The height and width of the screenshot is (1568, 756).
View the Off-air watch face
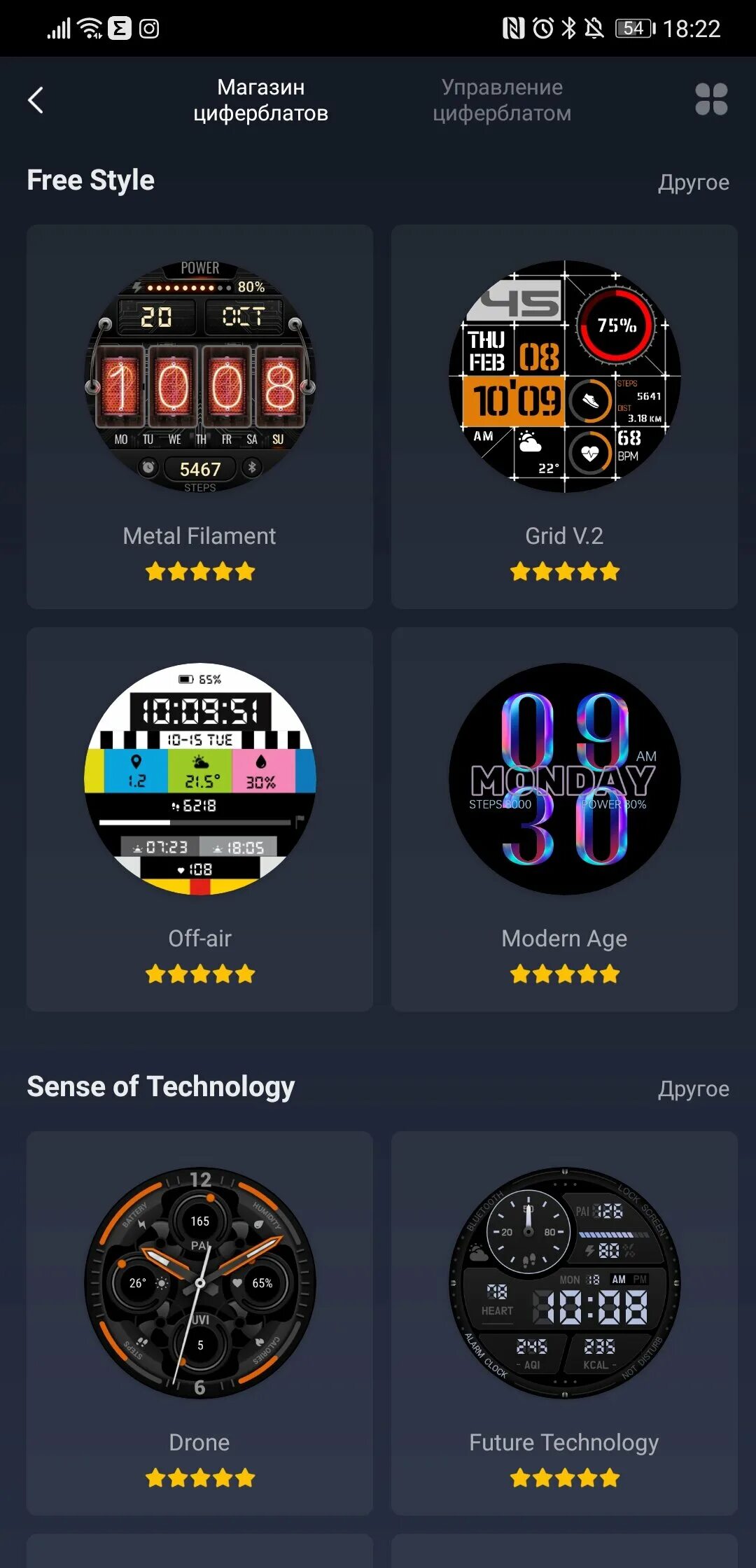200,818
